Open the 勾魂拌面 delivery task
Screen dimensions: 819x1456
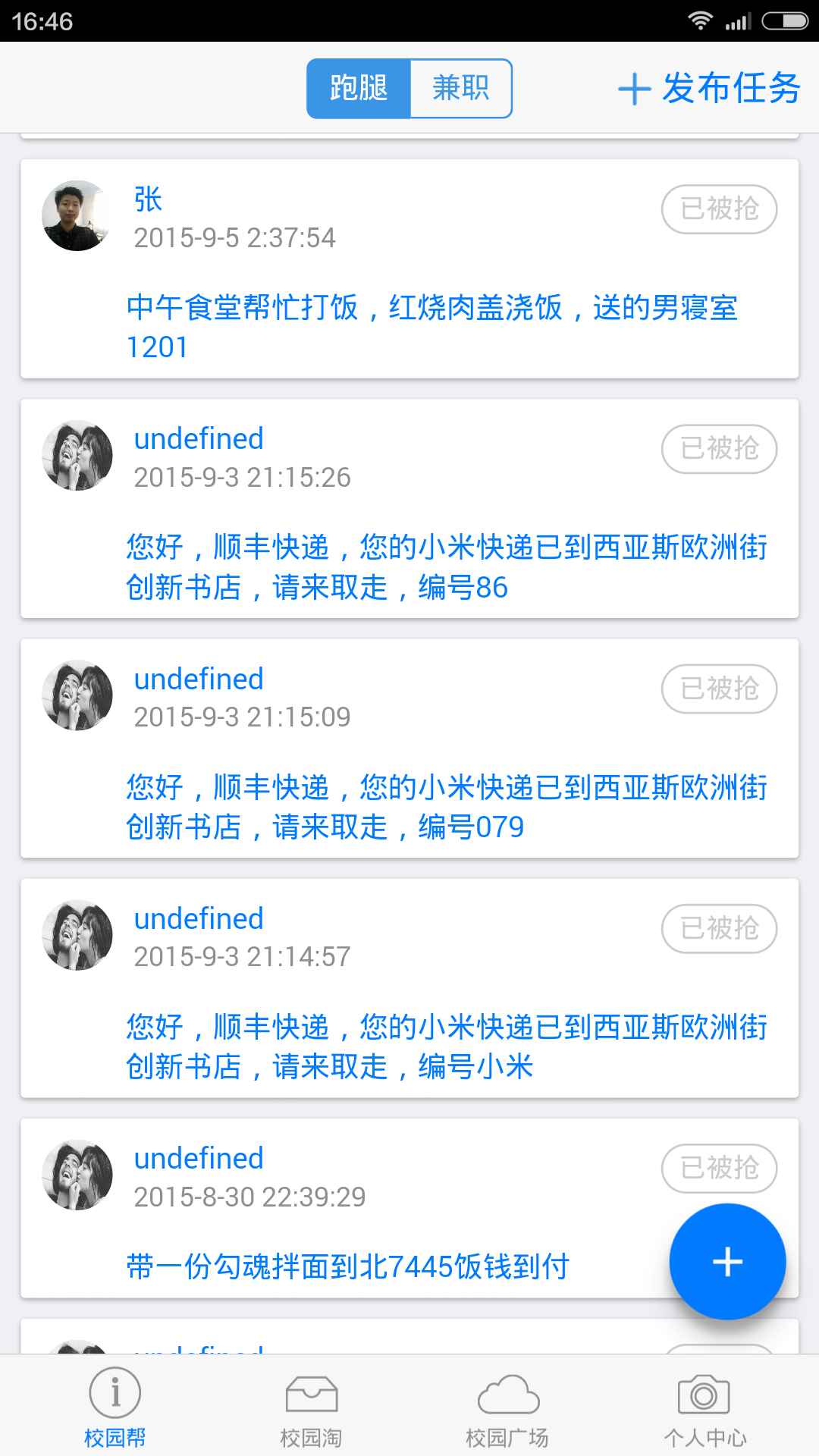(347, 1266)
